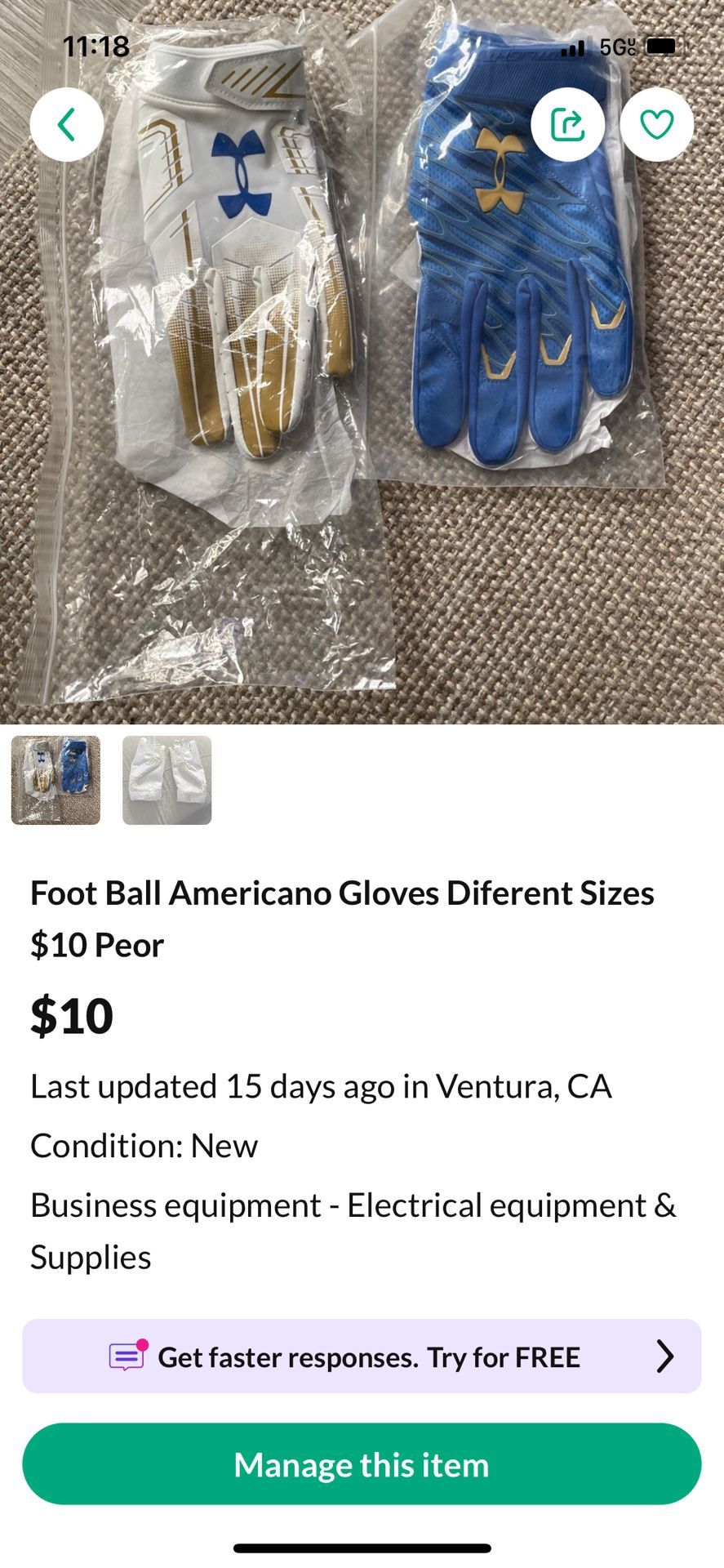Tap Manage this item button
This screenshot has height=1568, width=724.
click(x=362, y=1464)
